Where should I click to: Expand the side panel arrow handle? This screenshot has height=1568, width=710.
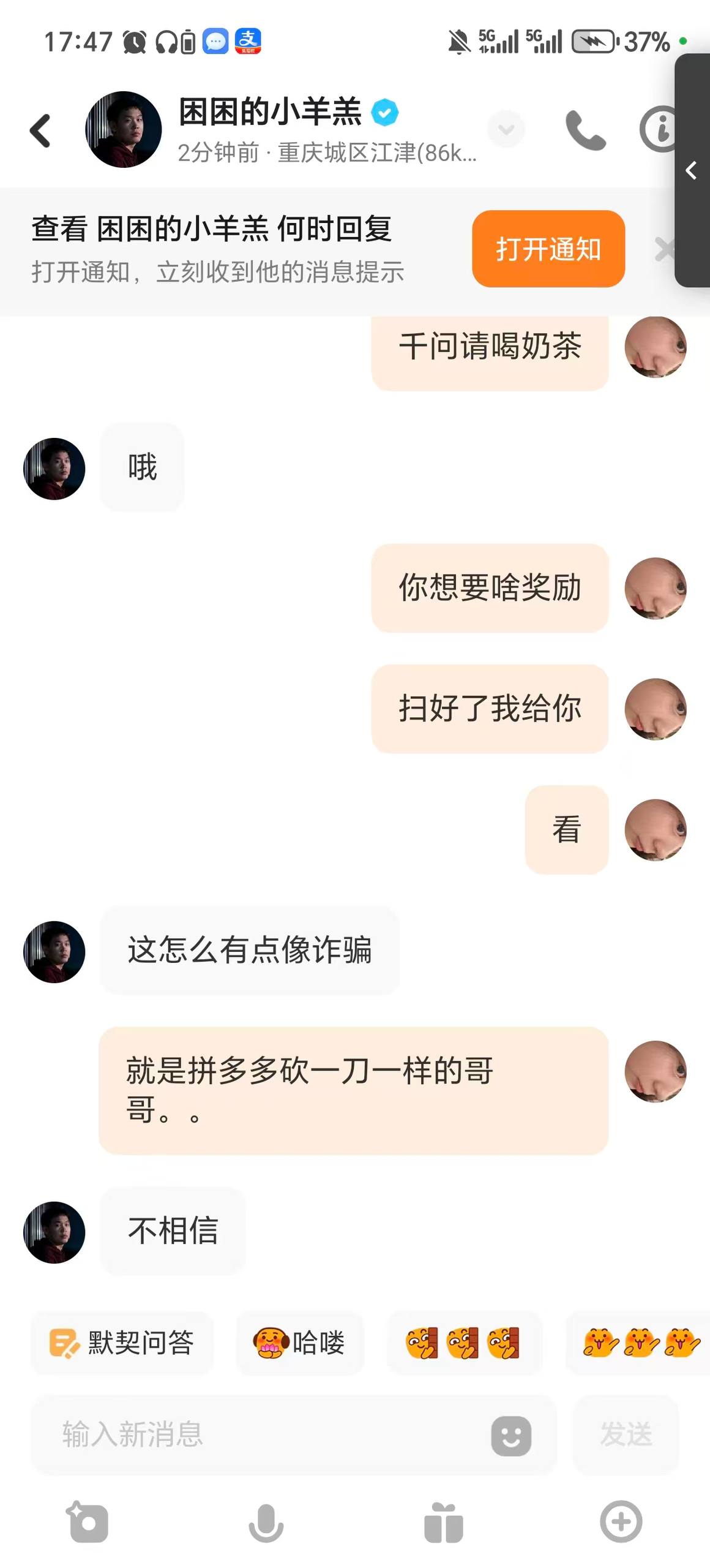(692, 170)
